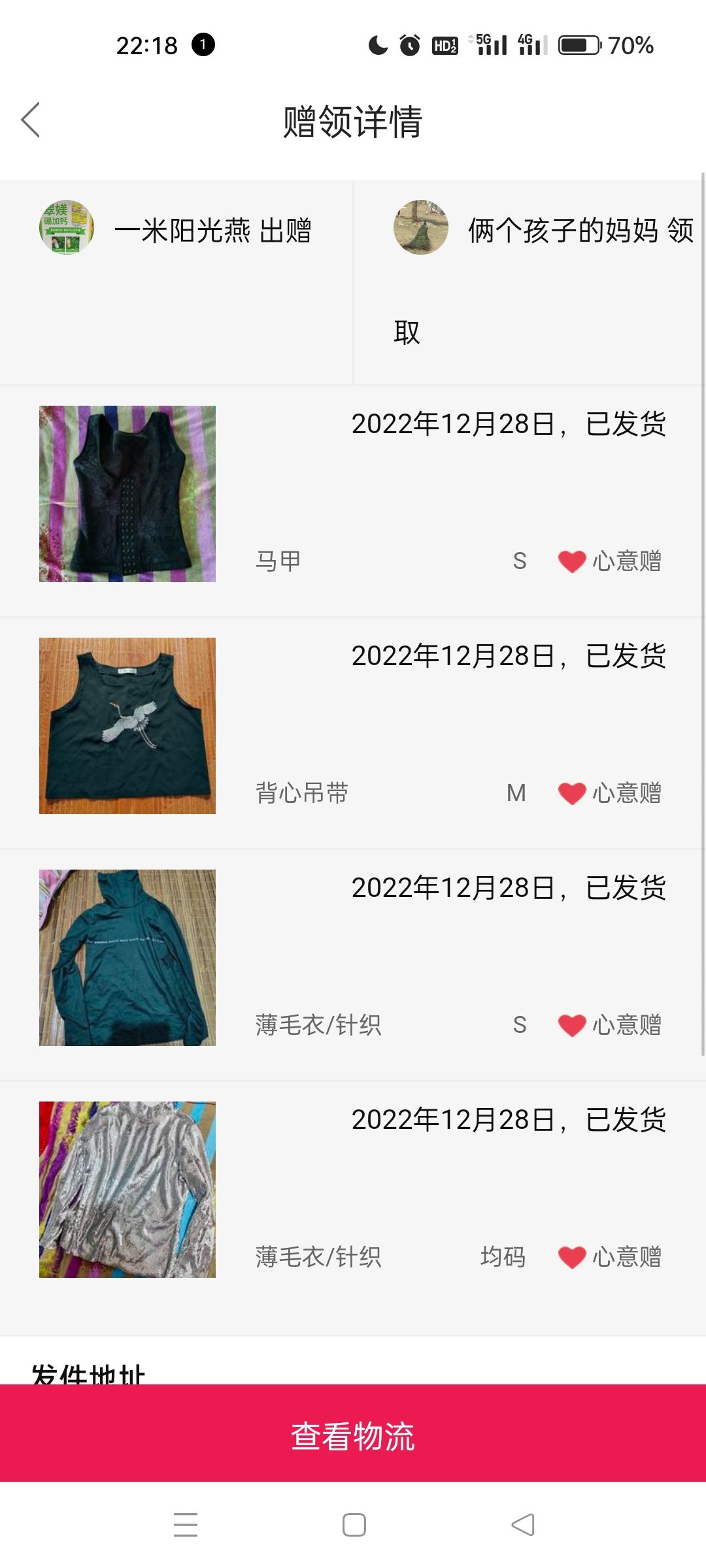Tap the system home button
Image resolution: width=706 pixels, height=1568 pixels.
point(354,1525)
